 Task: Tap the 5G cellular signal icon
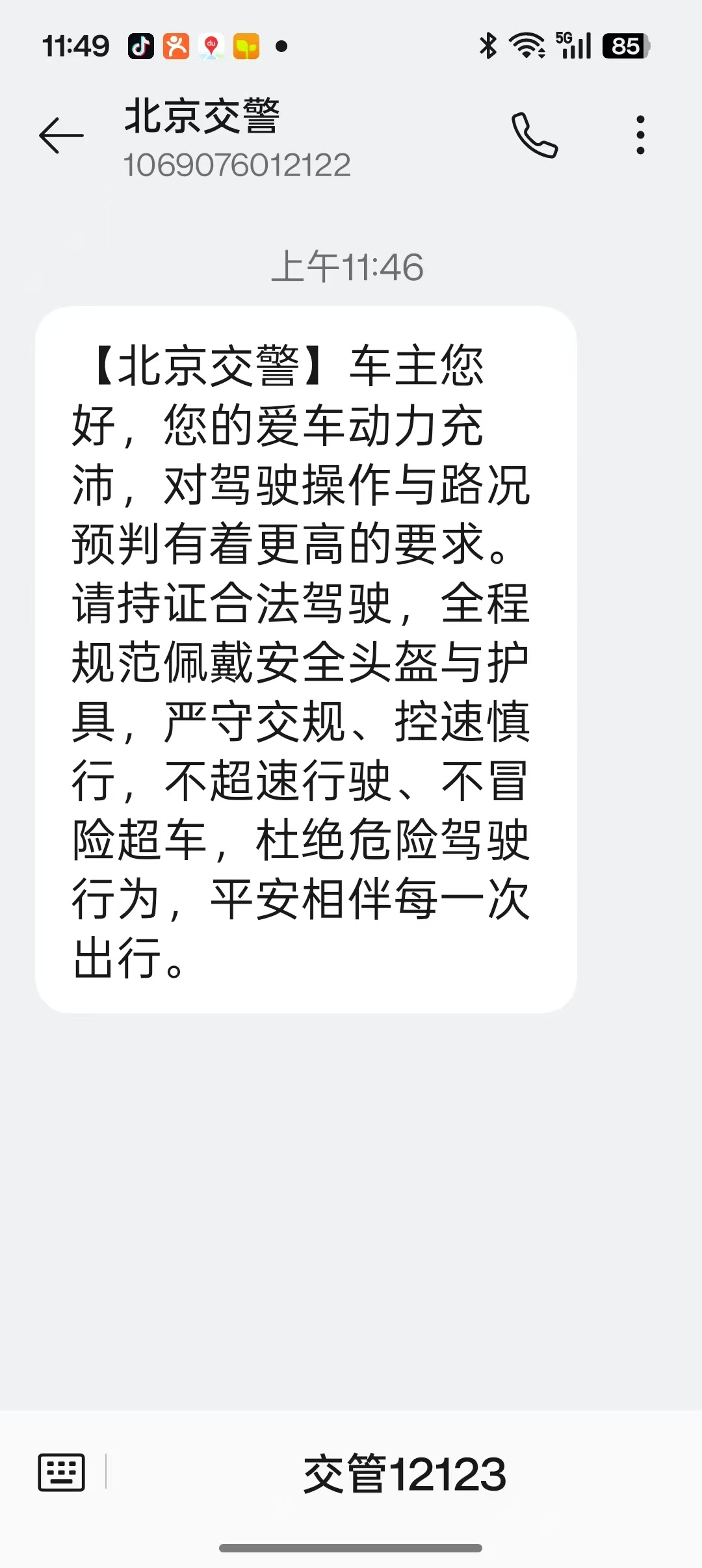[x=572, y=46]
